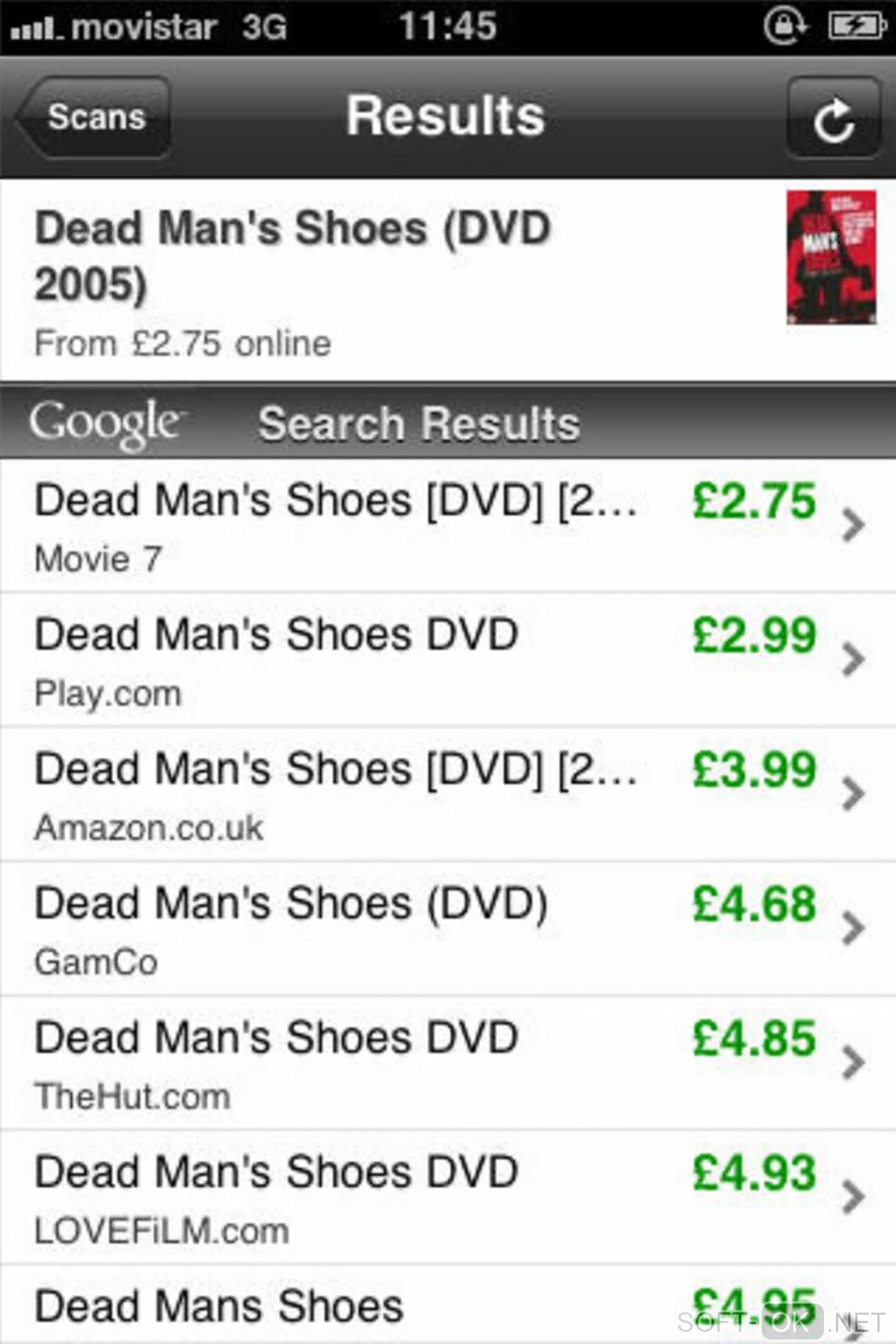Open the Dead Man's Shoes DVD cover thumbnail

[830, 257]
